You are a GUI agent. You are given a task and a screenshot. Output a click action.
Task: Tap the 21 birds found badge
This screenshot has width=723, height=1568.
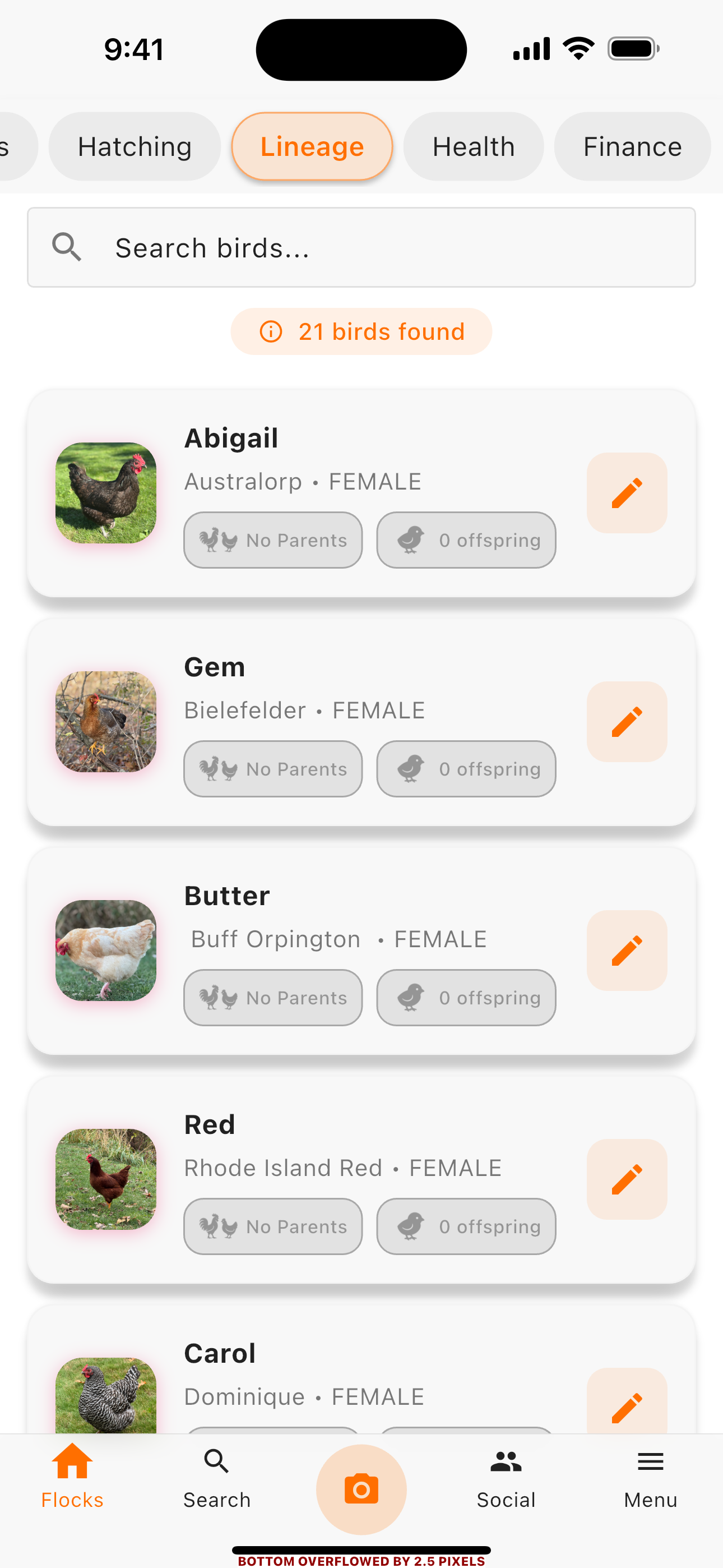click(361, 331)
